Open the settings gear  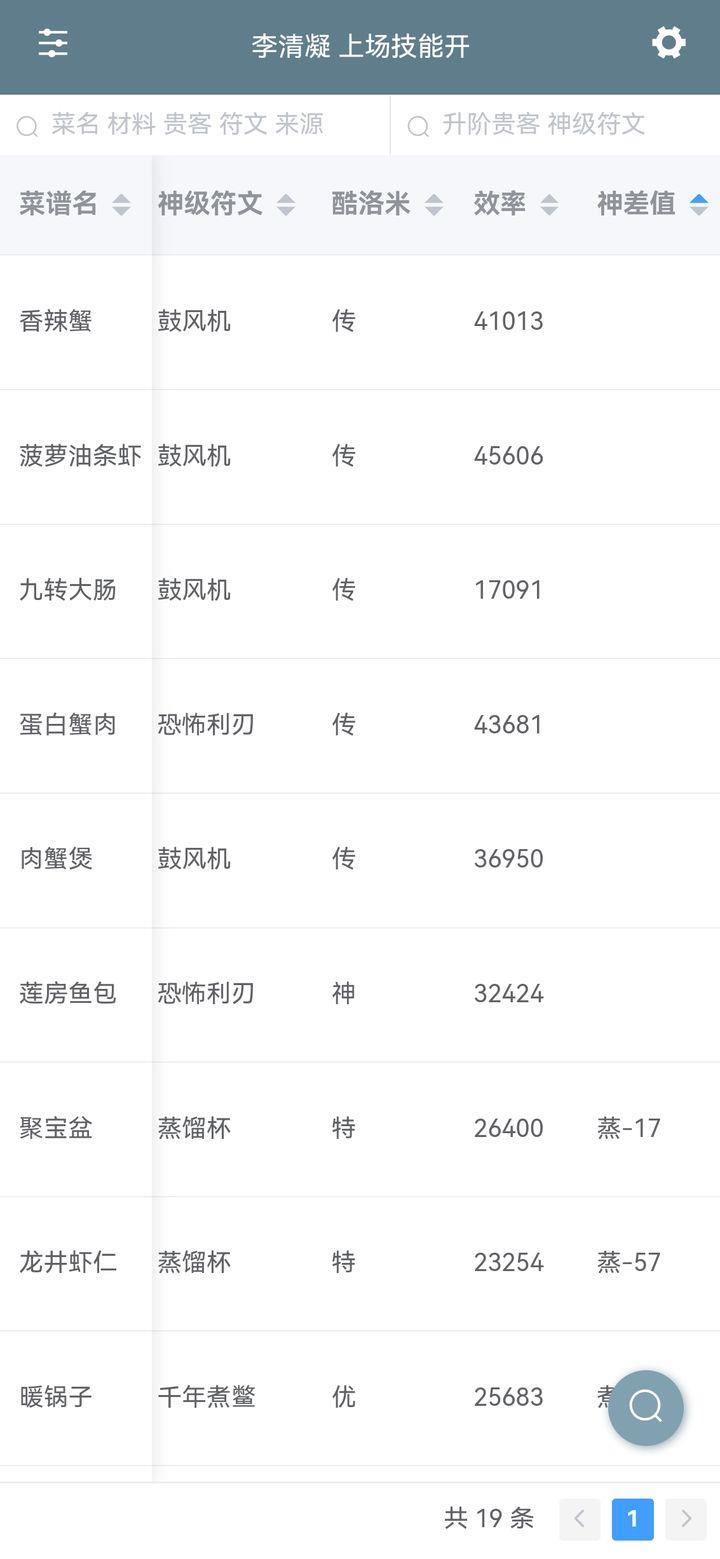pyautogui.click(x=668, y=43)
